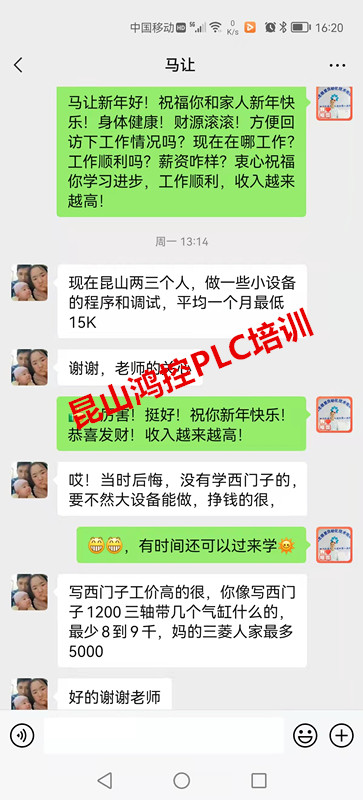Tap 马让's avatar beside the 15K message

(30, 283)
